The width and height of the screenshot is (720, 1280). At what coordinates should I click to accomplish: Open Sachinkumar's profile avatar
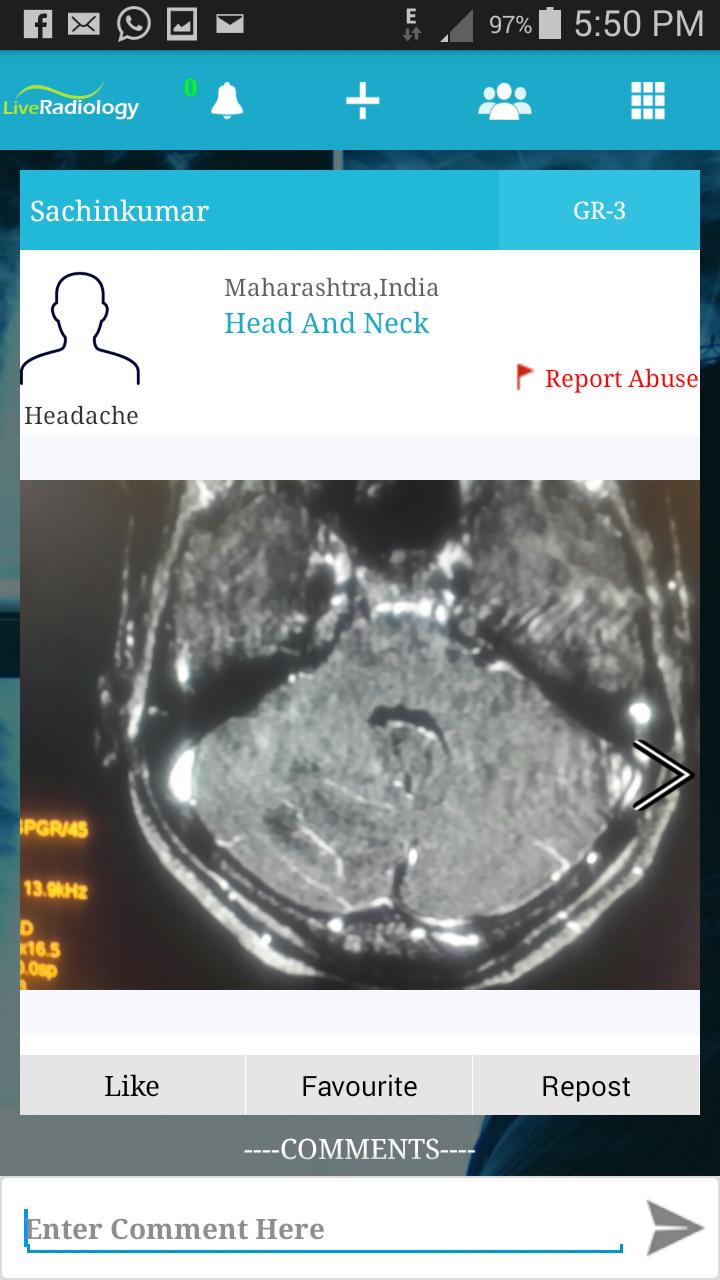point(80,330)
